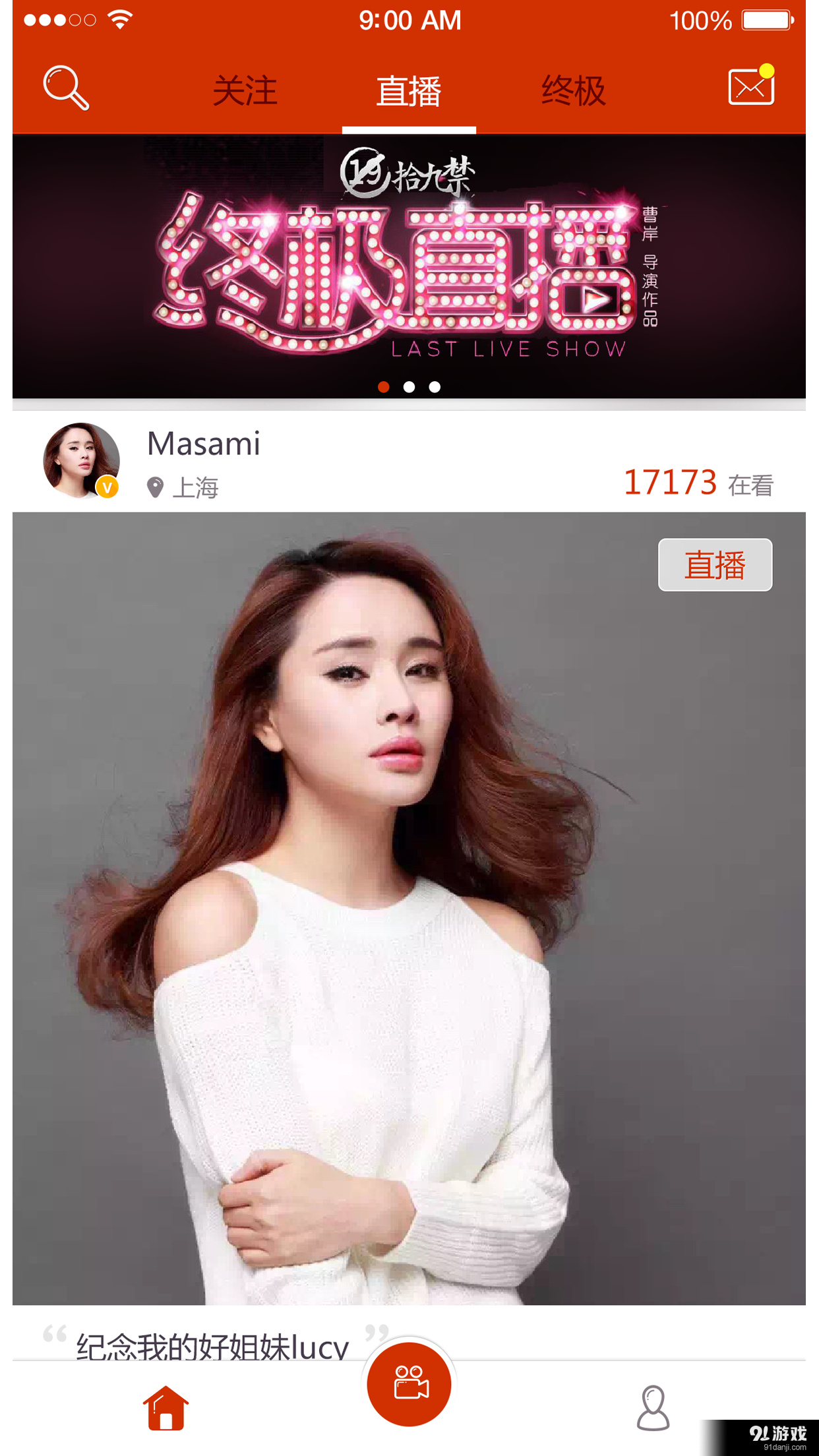Open the viewer count 17173 在看 link
This screenshot has height=1456, width=819.
(x=699, y=483)
